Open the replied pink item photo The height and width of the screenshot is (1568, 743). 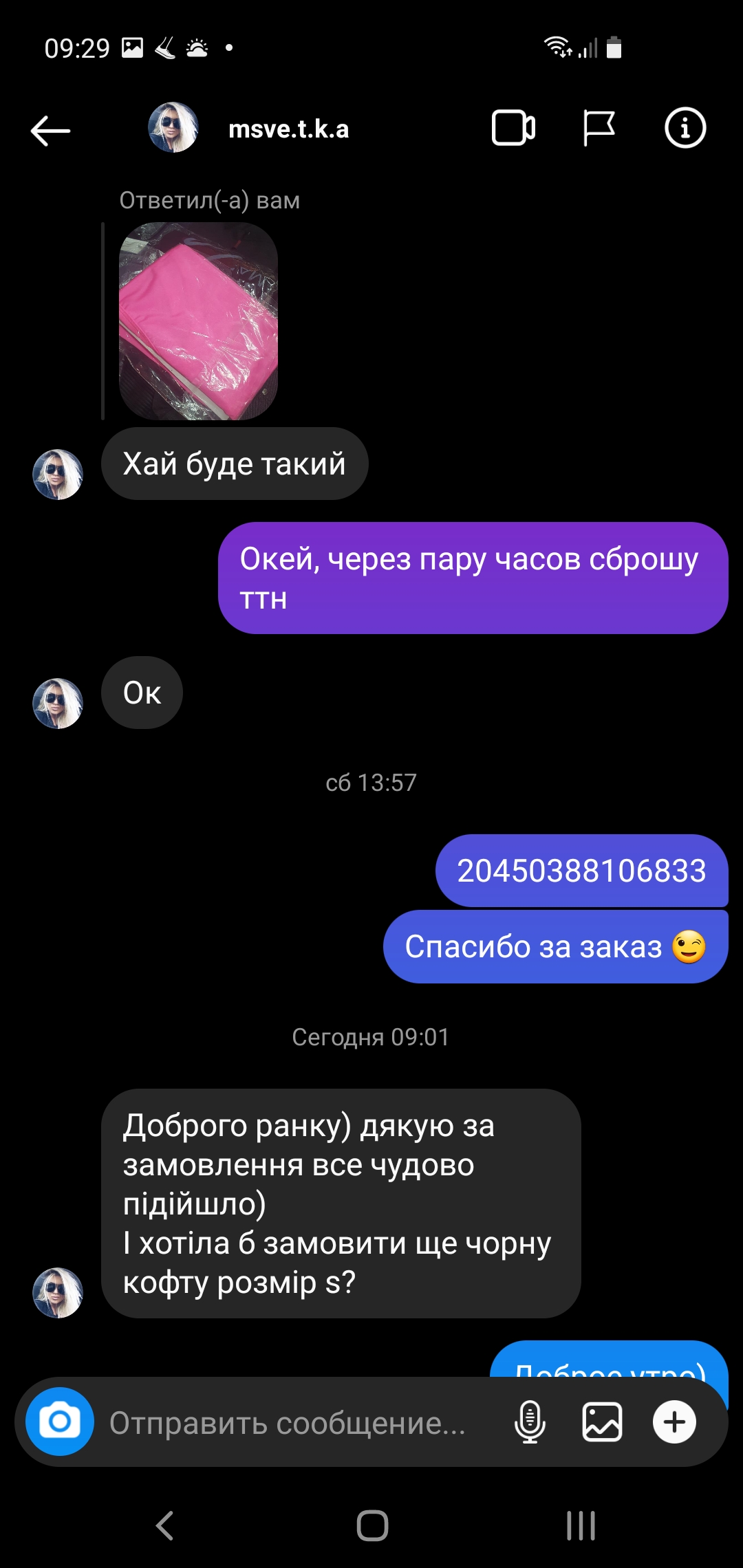click(198, 321)
